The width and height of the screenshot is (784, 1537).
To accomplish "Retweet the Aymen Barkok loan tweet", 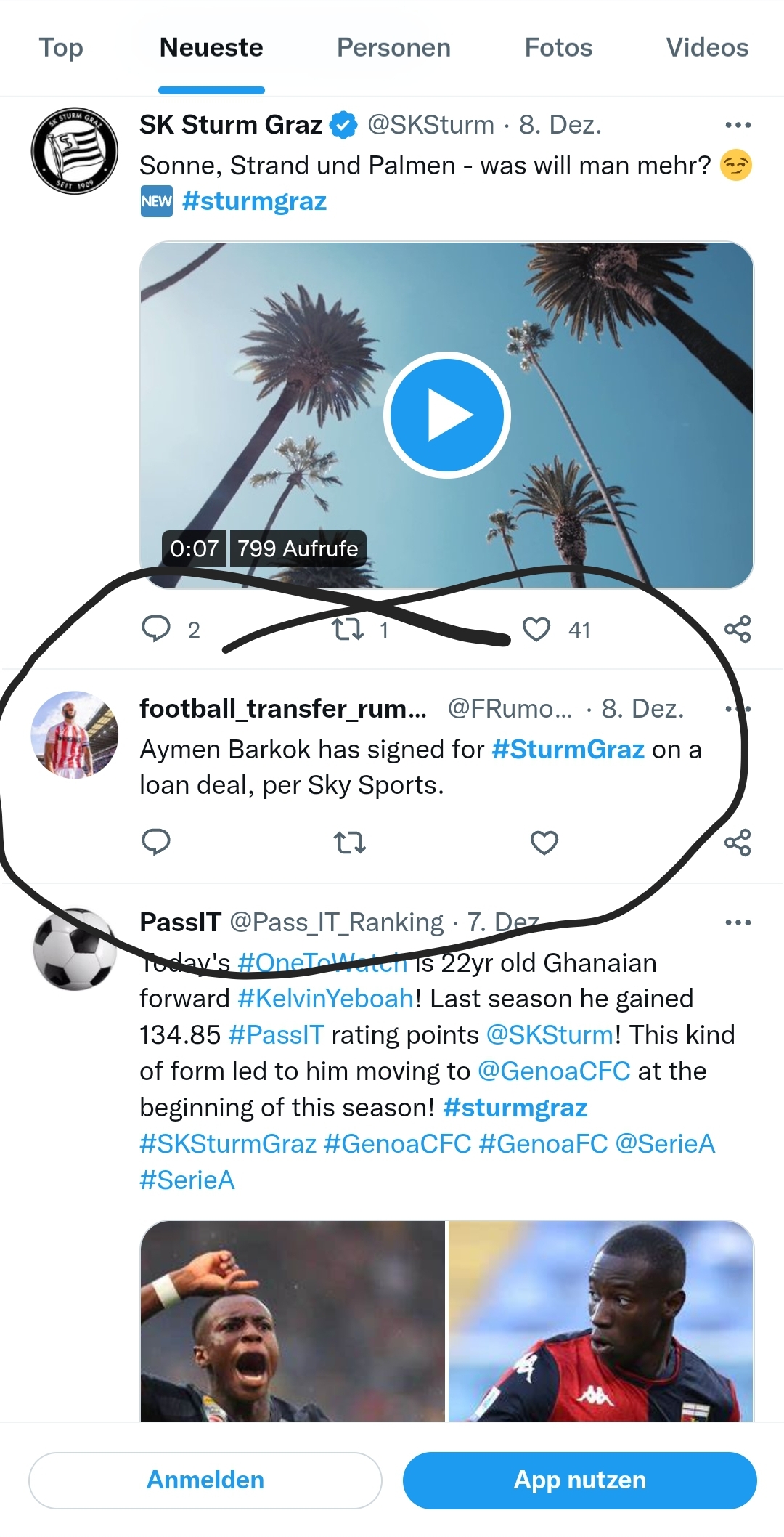I will tap(349, 843).
